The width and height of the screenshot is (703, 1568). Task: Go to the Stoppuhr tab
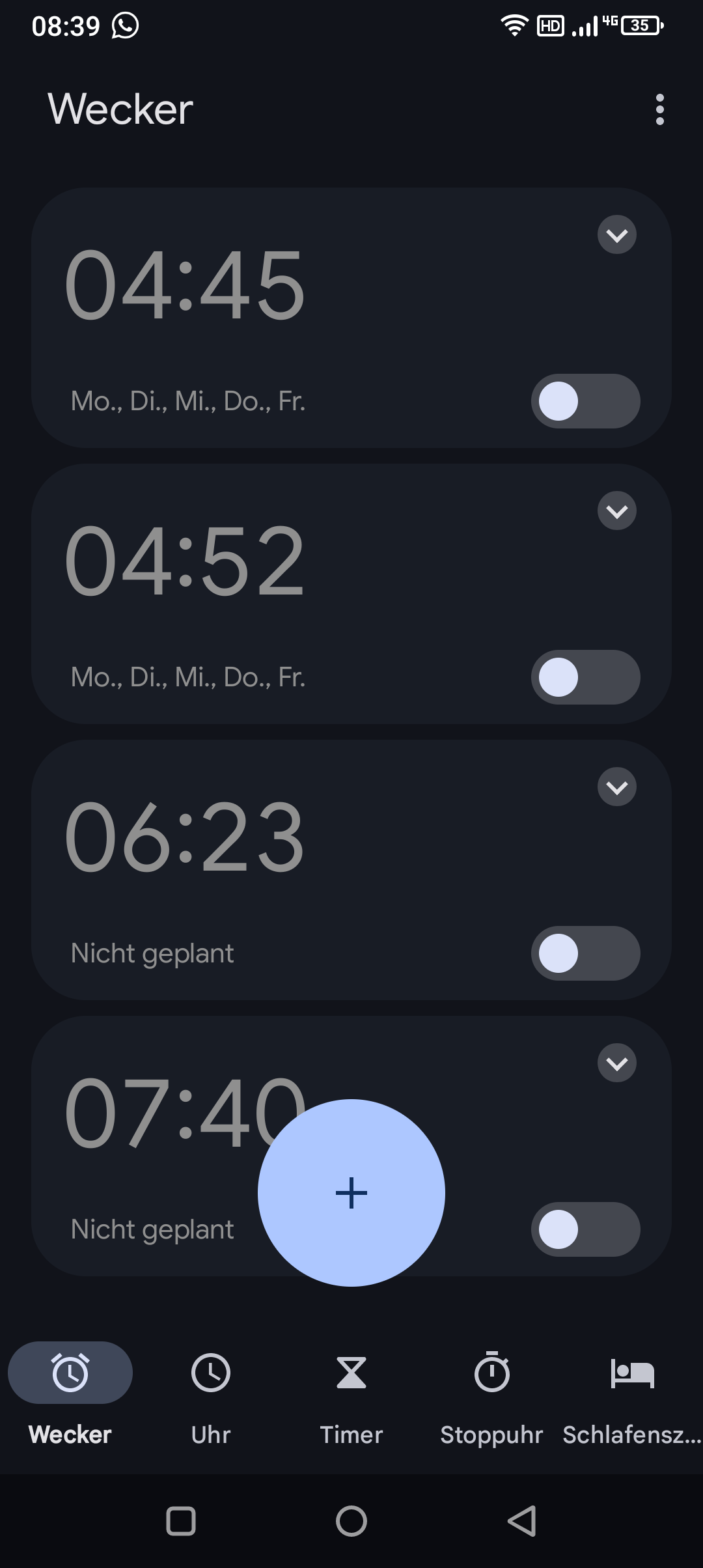[492, 1395]
